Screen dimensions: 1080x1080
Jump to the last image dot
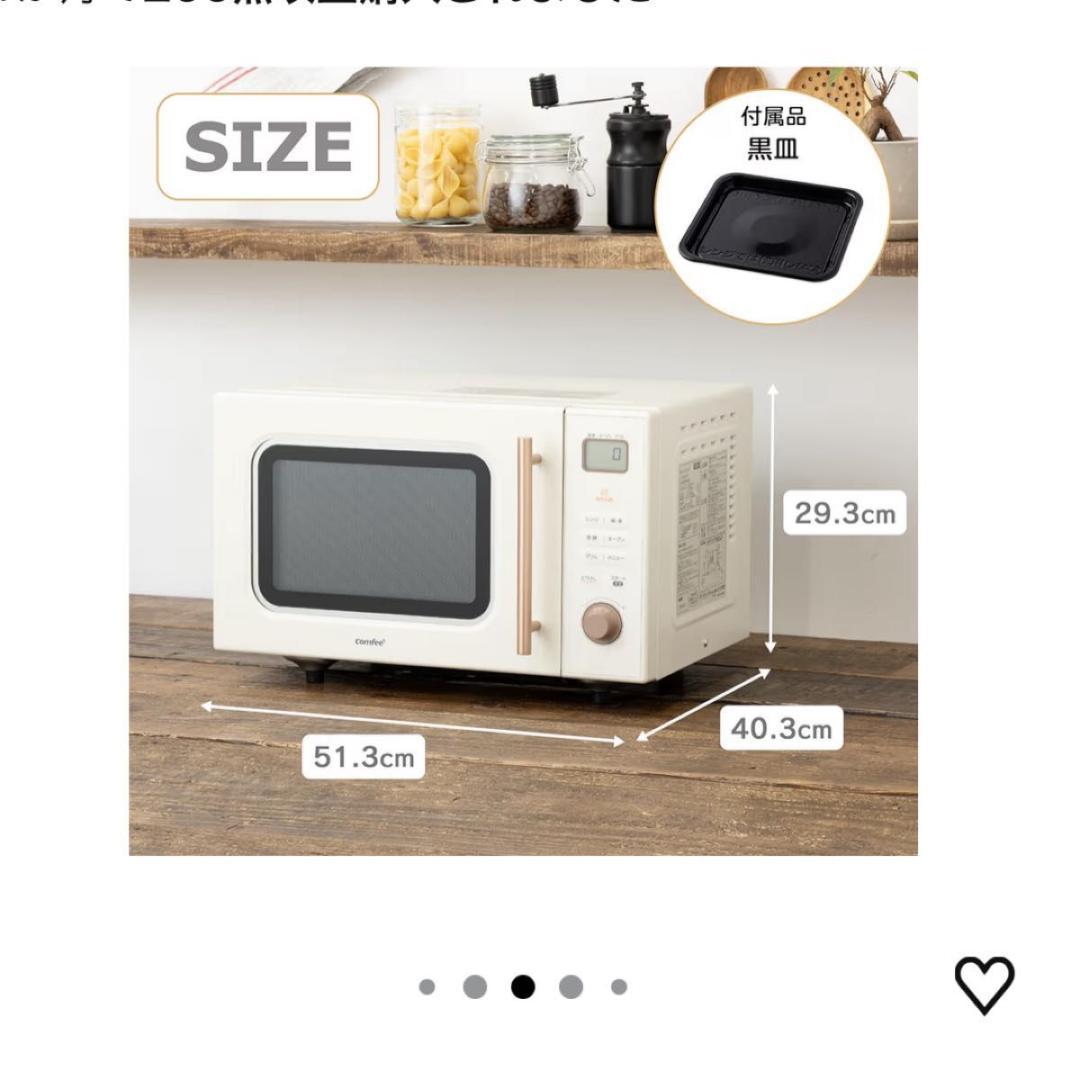[x=619, y=987]
